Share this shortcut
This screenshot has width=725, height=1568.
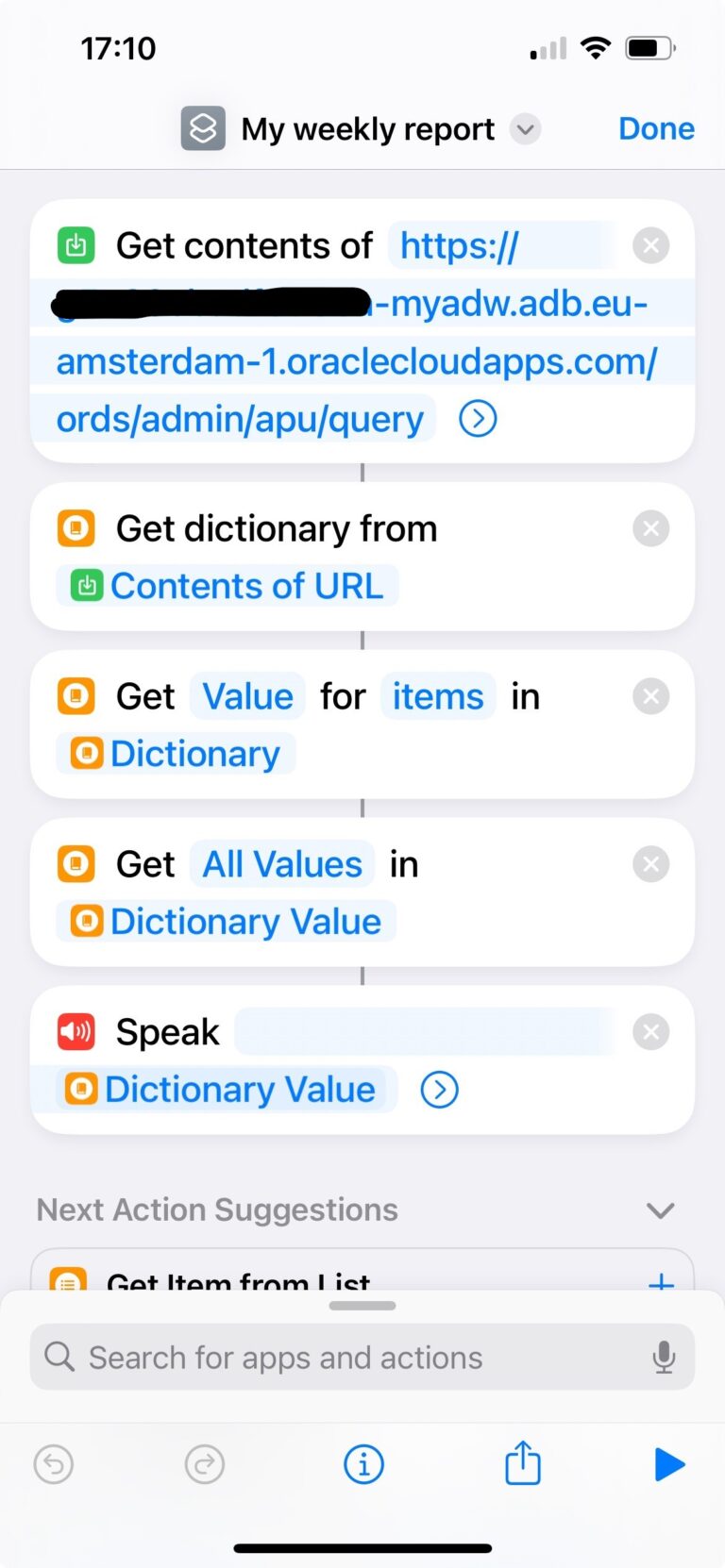[522, 1464]
